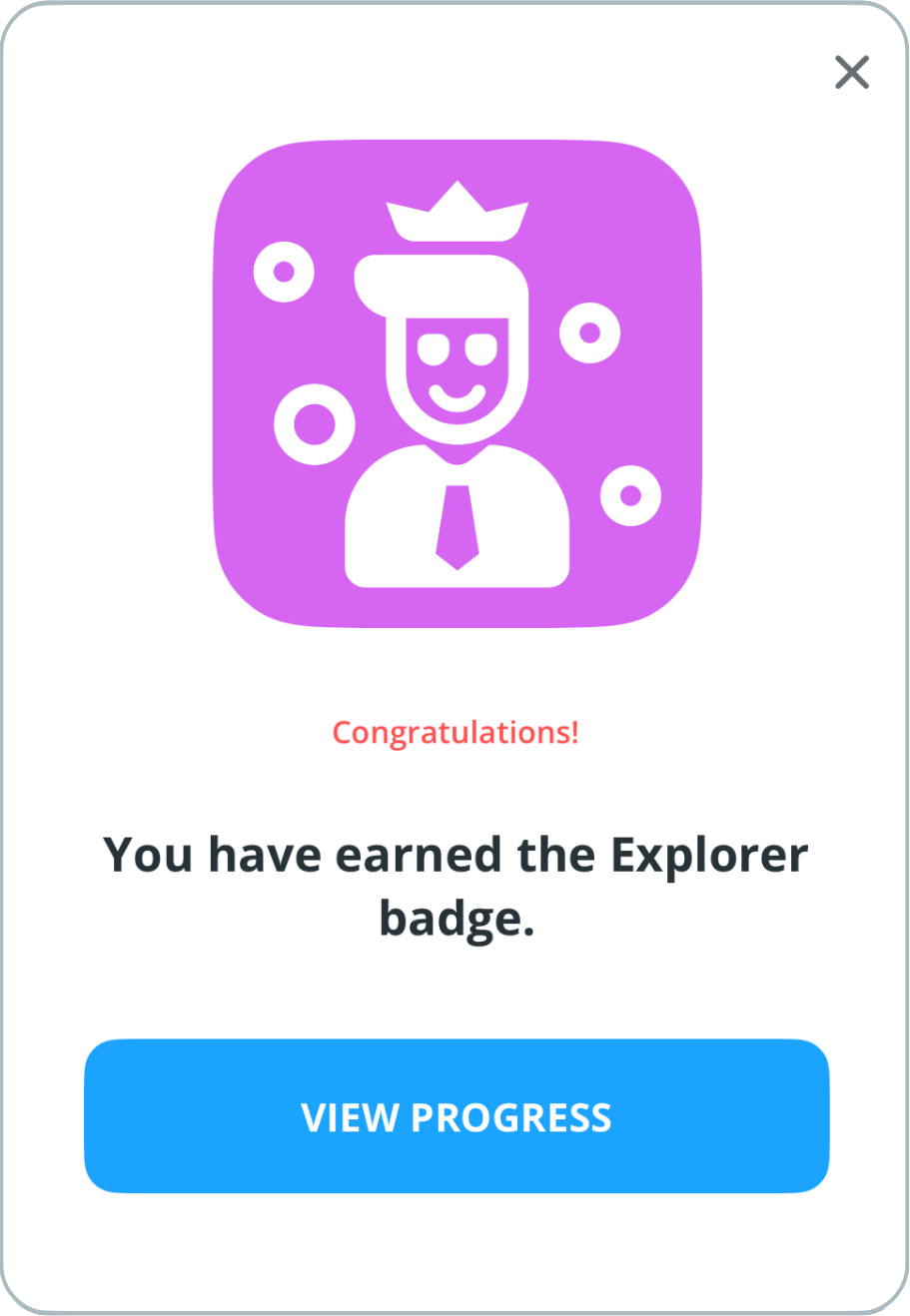Screen dimensions: 910x1316
Task: Close the Explorer badge dialog
Action: click(x=851, y=72)
